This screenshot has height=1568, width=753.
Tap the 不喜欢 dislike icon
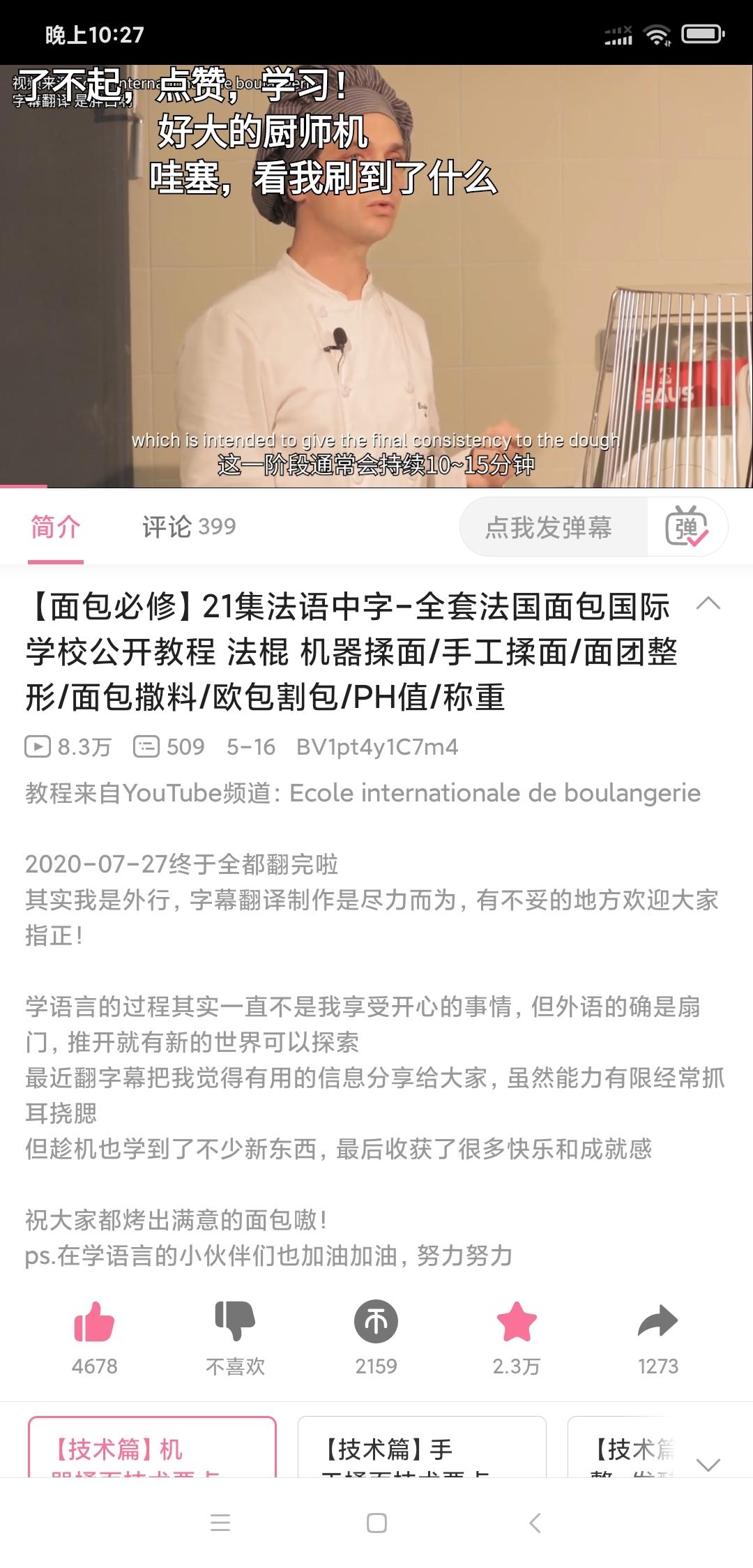point(236,1322)
